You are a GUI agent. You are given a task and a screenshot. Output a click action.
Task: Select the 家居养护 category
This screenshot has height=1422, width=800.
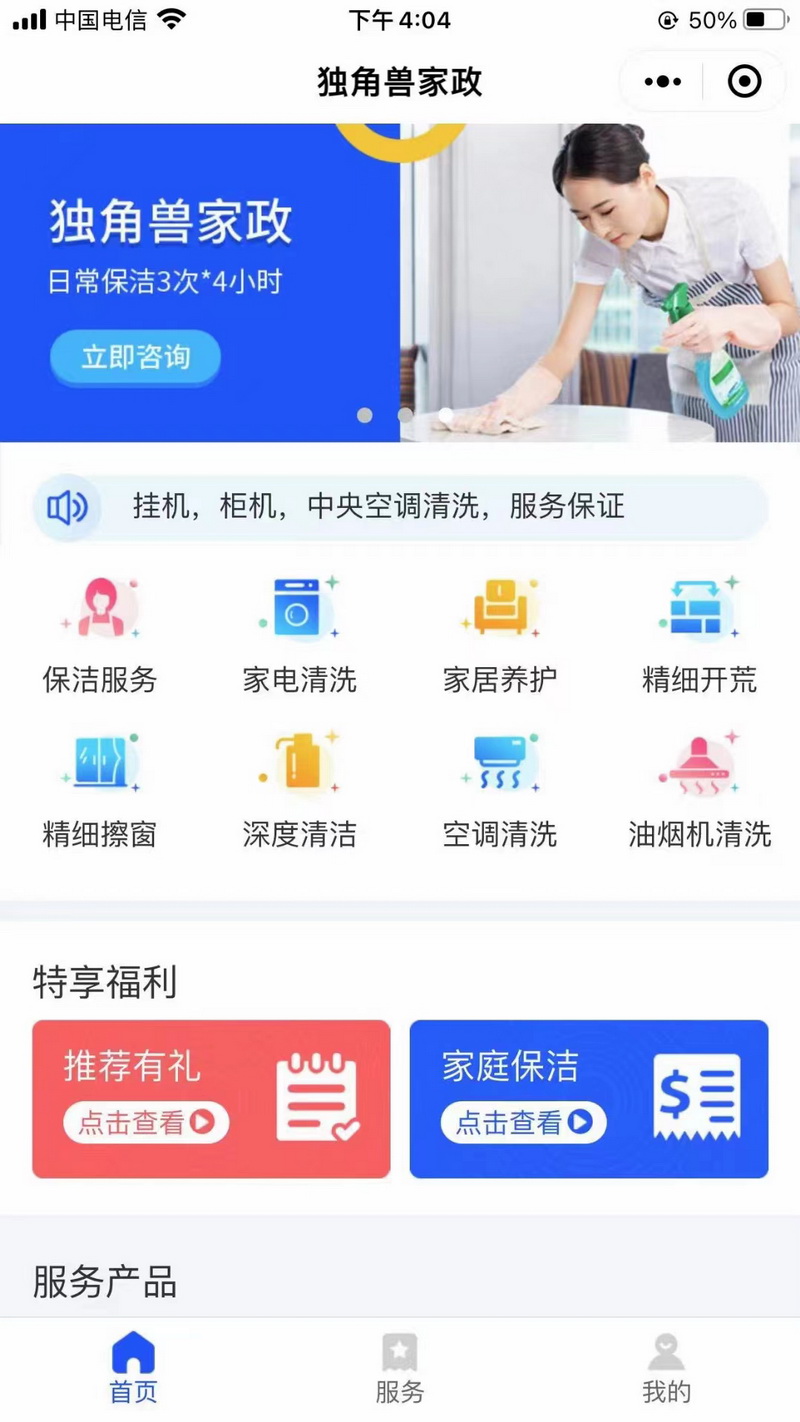coord(499,635)
